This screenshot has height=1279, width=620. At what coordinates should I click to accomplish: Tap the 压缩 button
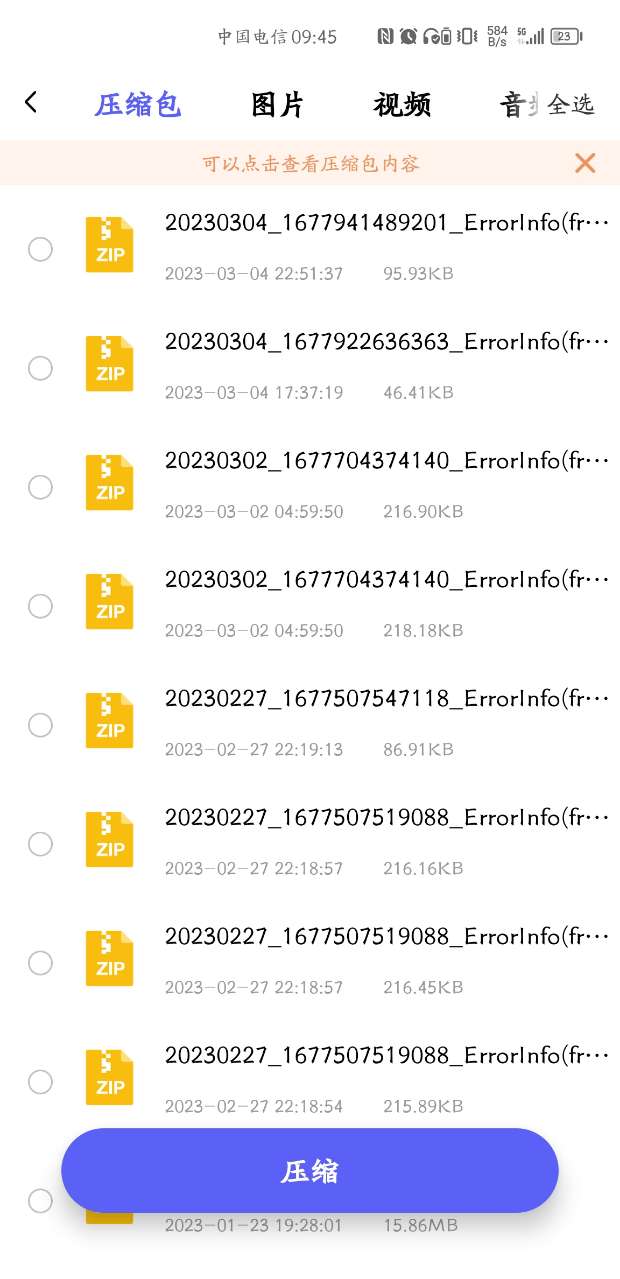[309, 1171]
